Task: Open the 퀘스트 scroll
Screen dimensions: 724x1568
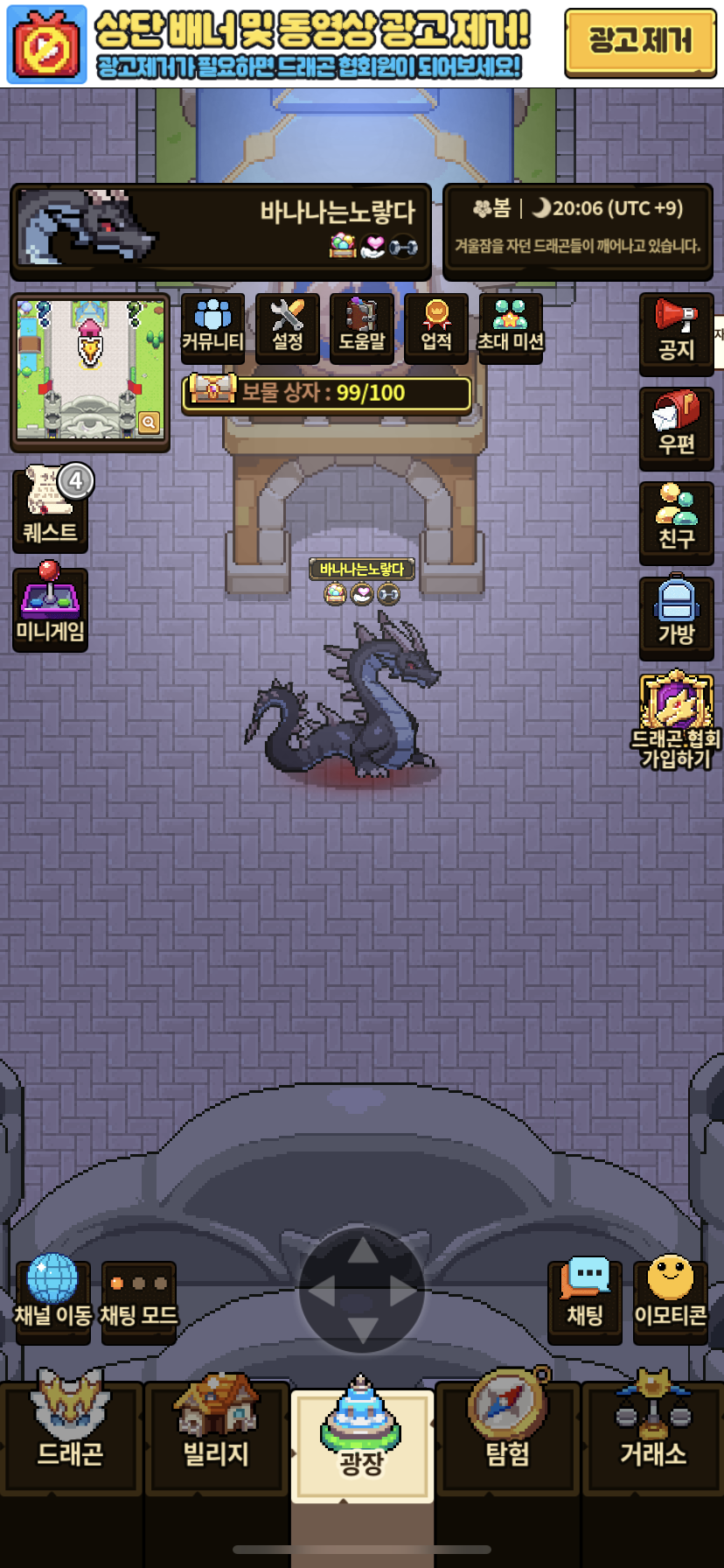Action: (51, 508)
